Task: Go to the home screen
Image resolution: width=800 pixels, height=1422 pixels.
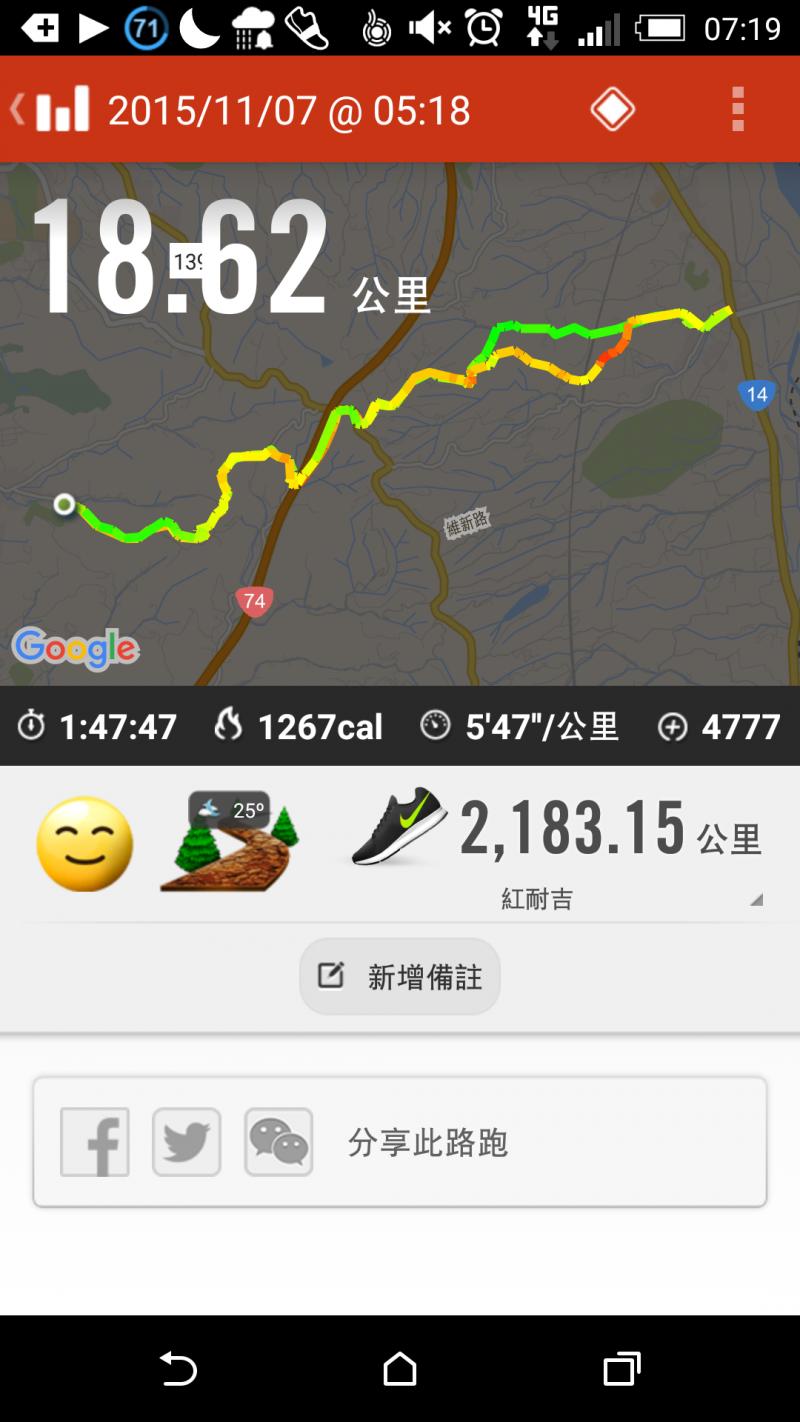Action: (400, 1368)
